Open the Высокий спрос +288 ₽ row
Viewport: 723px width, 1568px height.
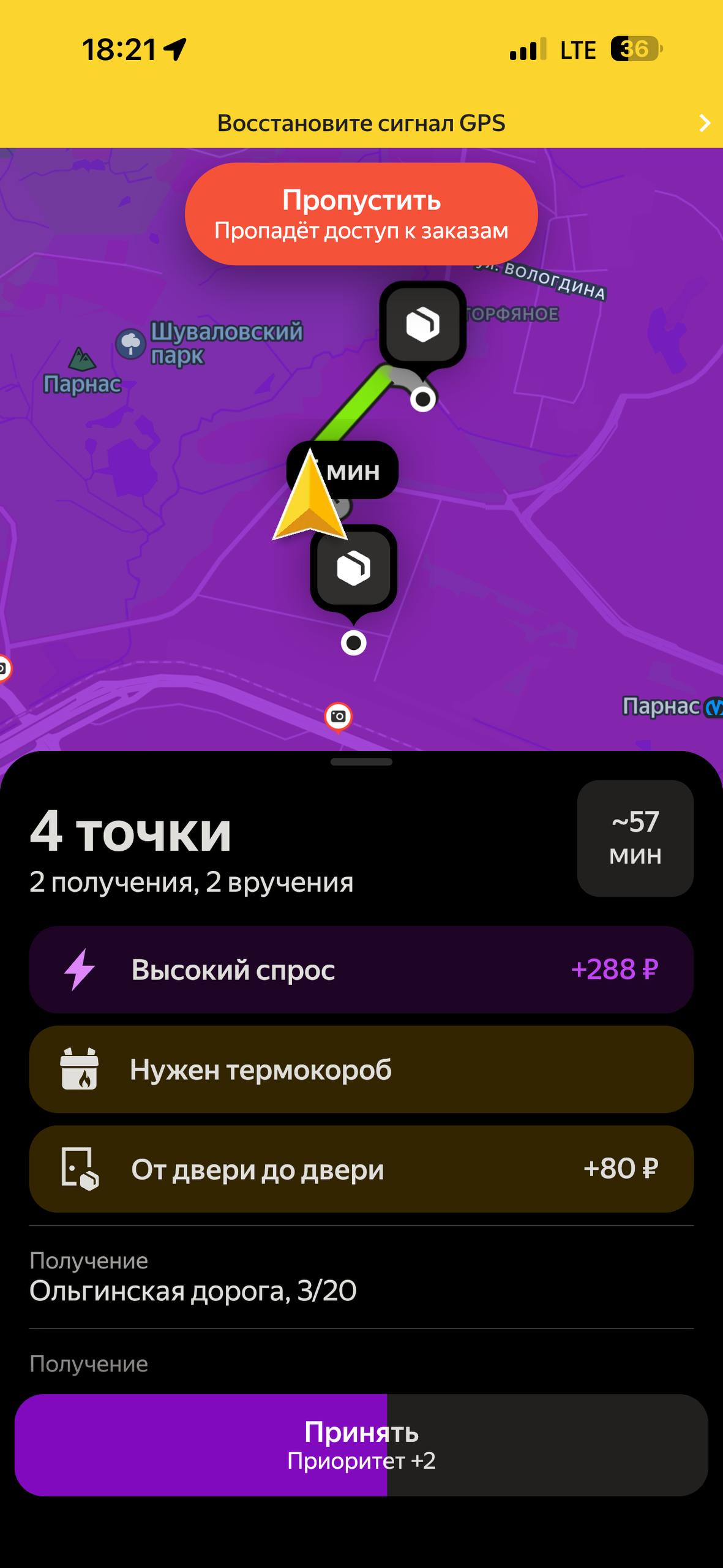tap(361, 970)
